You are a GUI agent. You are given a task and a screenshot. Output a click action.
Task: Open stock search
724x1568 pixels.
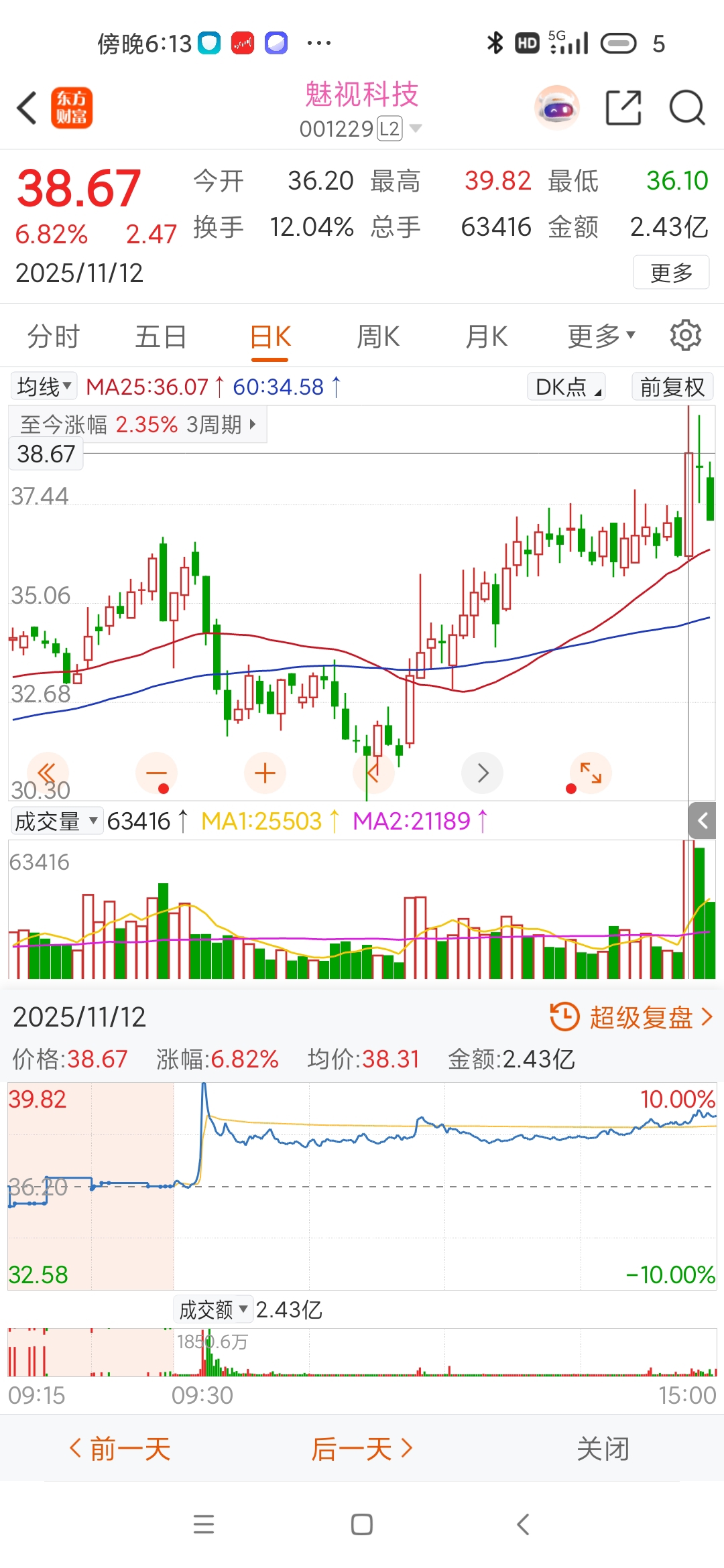pyautogui.click(x=687, y=107)
